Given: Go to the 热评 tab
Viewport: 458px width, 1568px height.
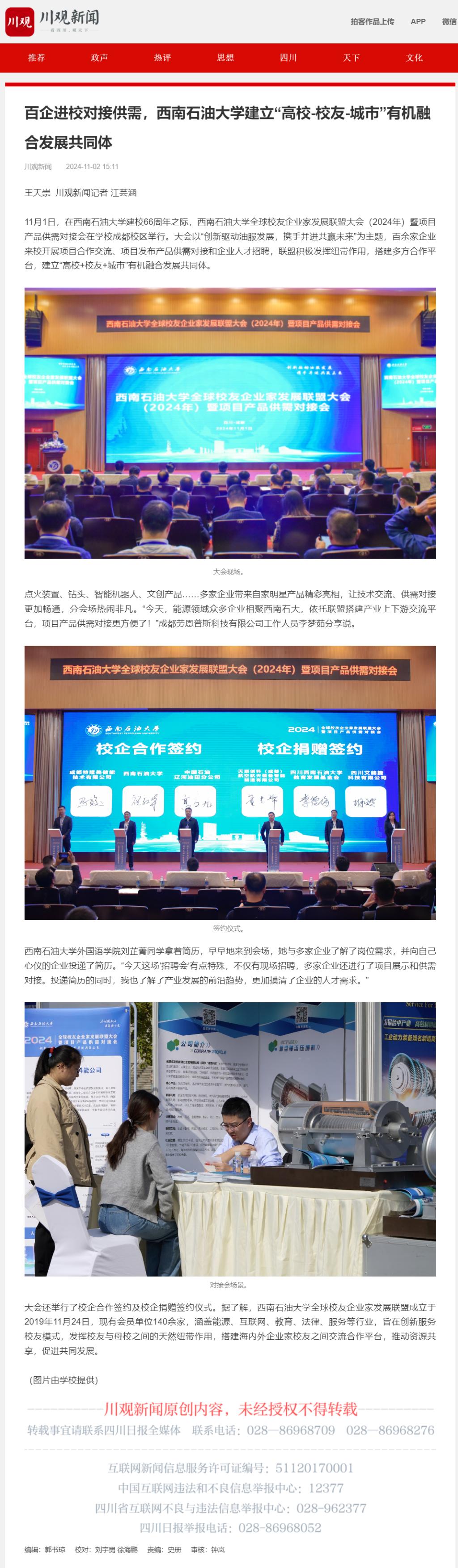Looking at the screenshot, I should pyautogui.click(x=162, y=58).
